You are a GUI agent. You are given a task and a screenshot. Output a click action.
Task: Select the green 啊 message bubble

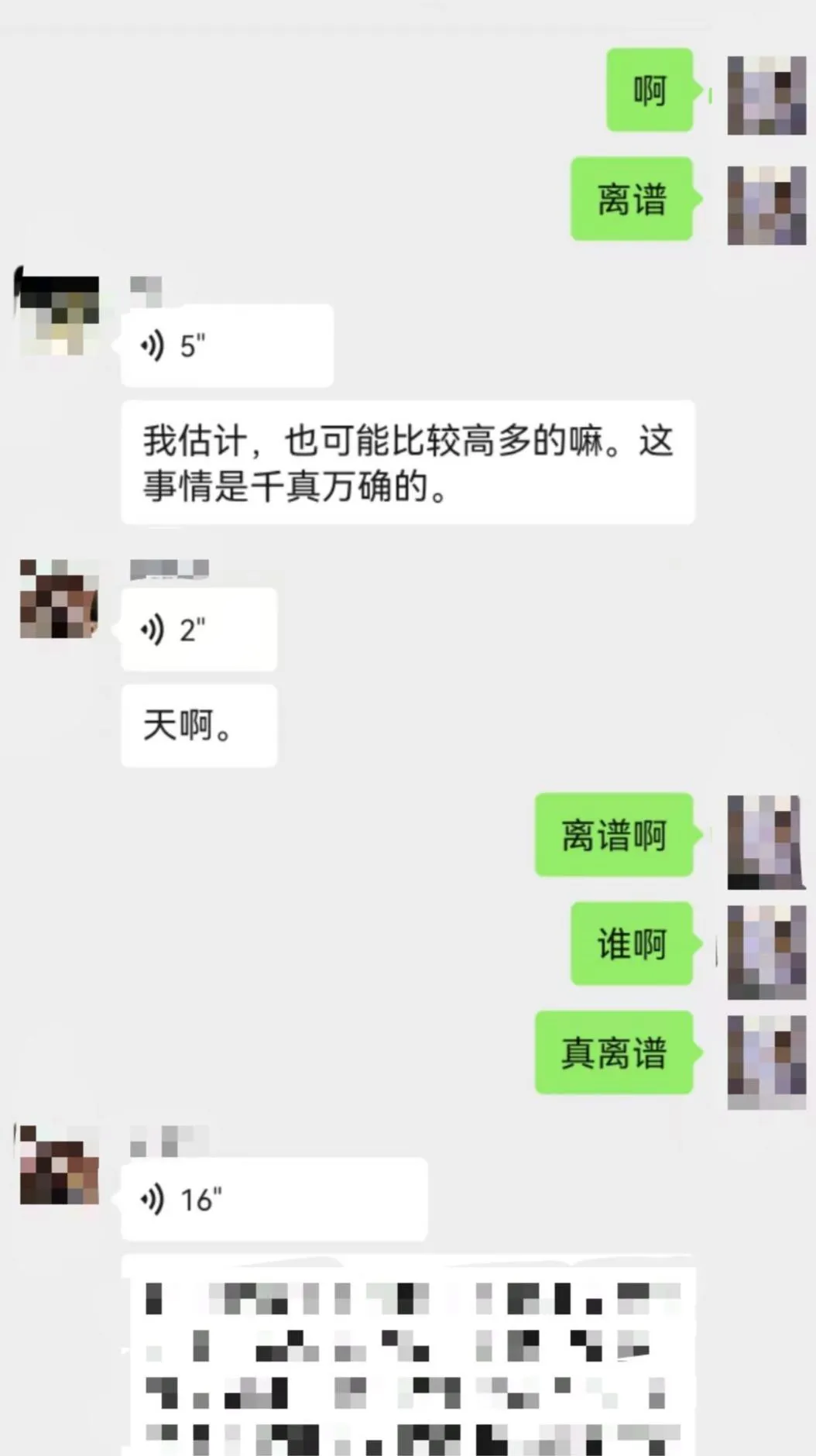649,91
